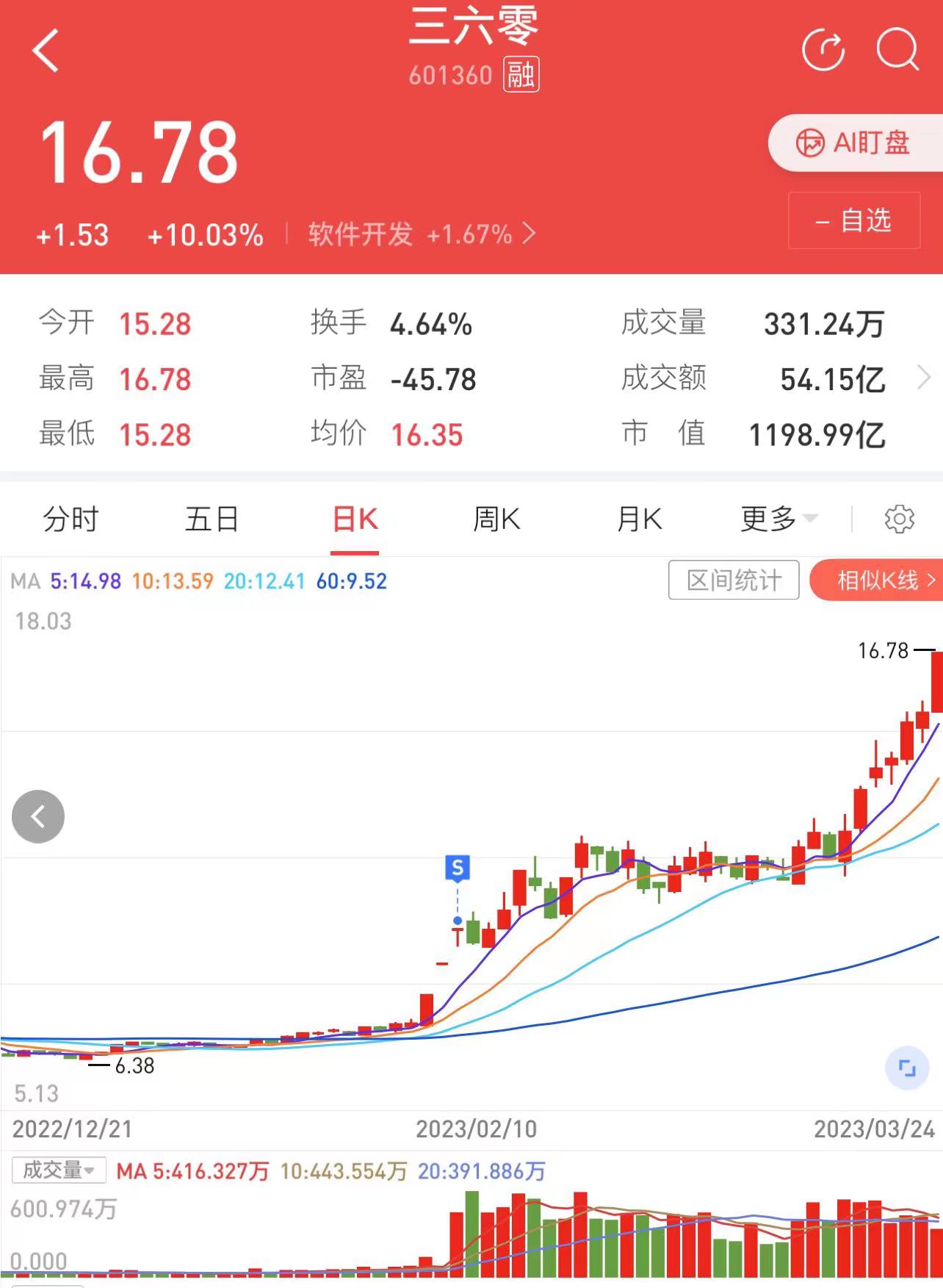Switch to the 五日 chart tab
The width and height of the screenshot is (943, 1288).
(212, 519)
